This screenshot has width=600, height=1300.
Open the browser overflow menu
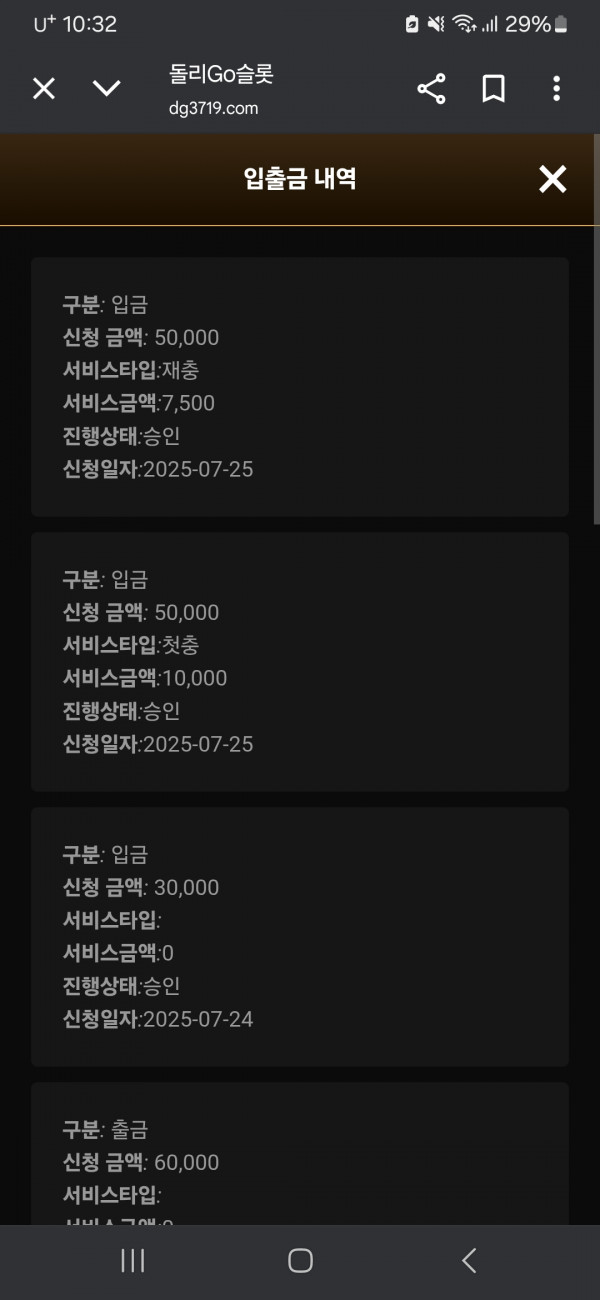[556, 89]
